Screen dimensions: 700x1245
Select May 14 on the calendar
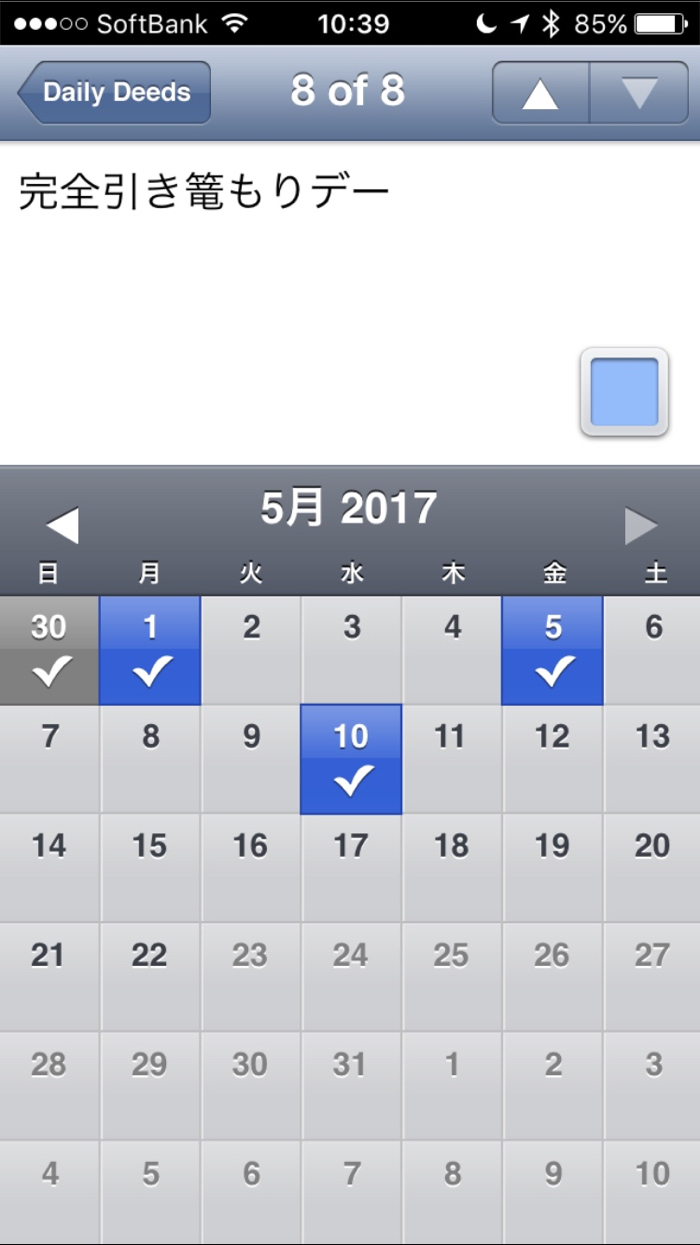(49, 868)
